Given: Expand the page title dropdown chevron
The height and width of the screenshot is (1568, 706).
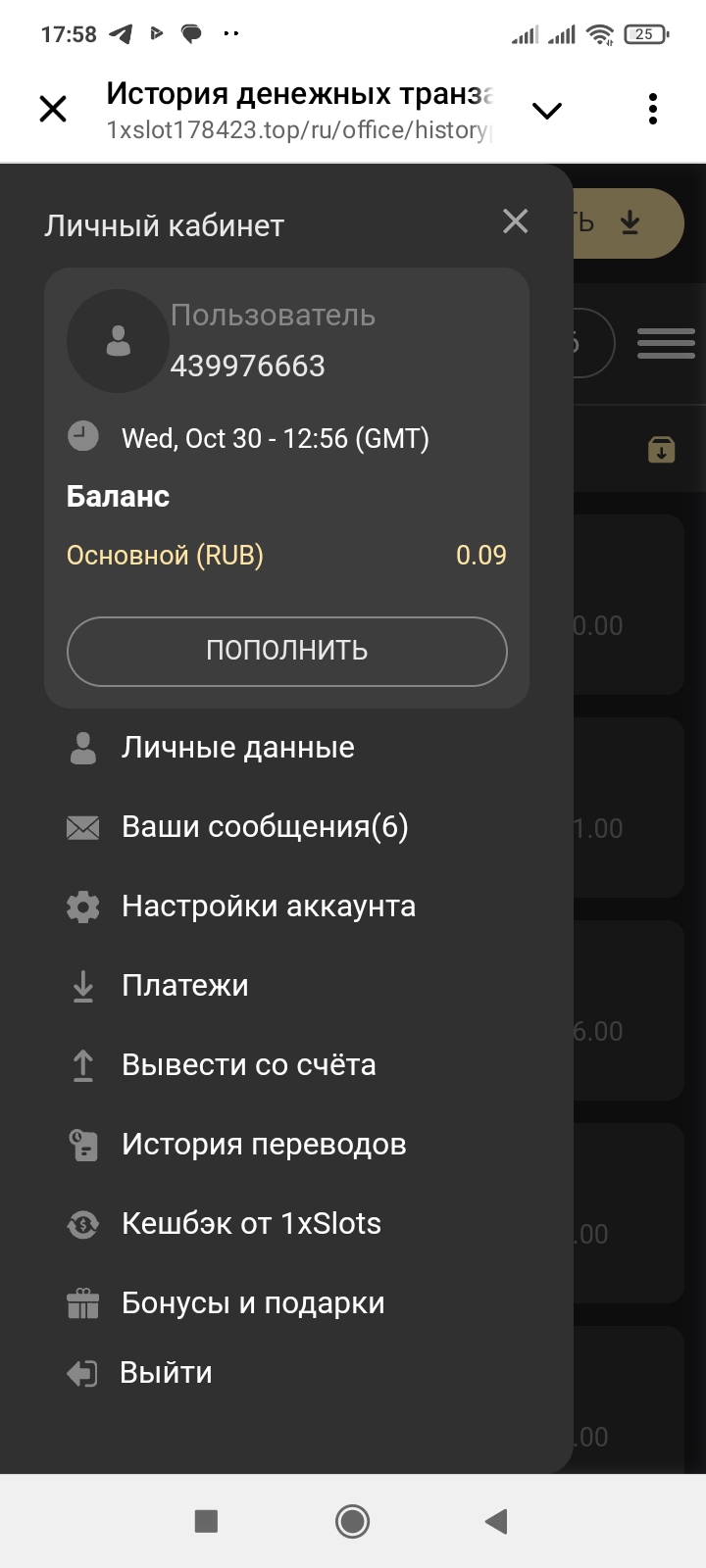Looking at the screenshot, I should point(547,110).
